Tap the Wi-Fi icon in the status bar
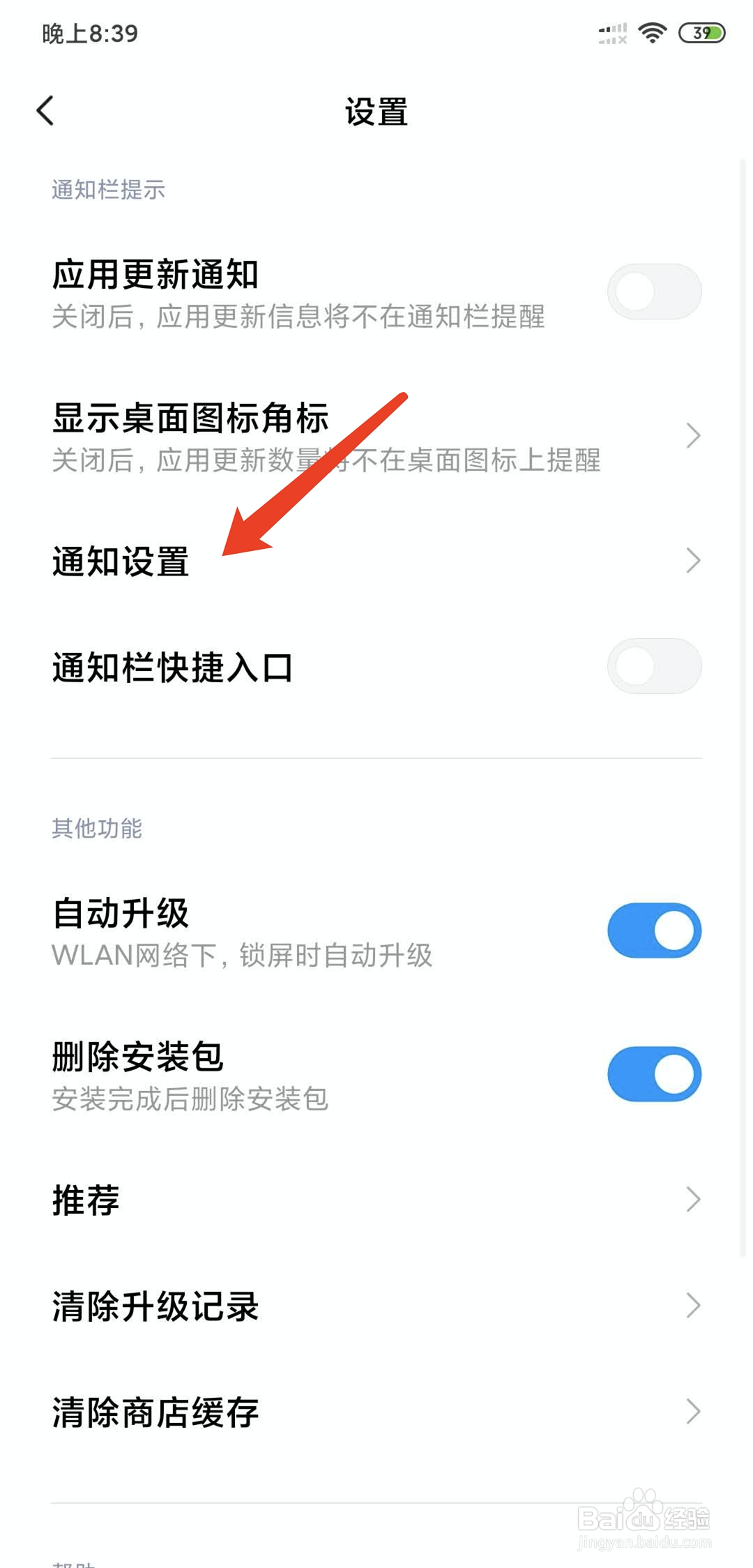This screenshot has width=753, height=1568. coord(653,33)
